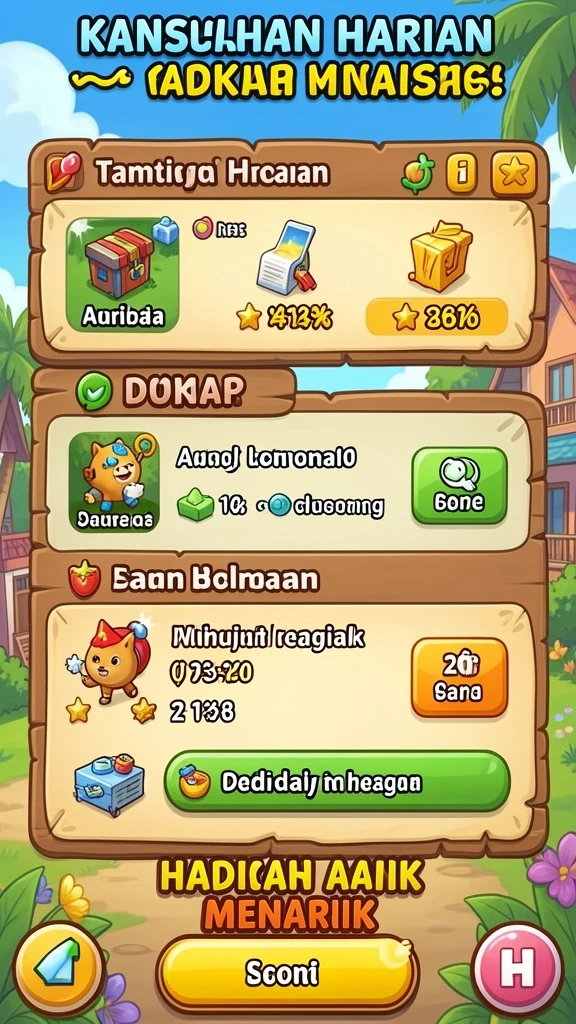576x1024 pixels.
Task: Tap the orange Sana button
Action: pos(459,677)
